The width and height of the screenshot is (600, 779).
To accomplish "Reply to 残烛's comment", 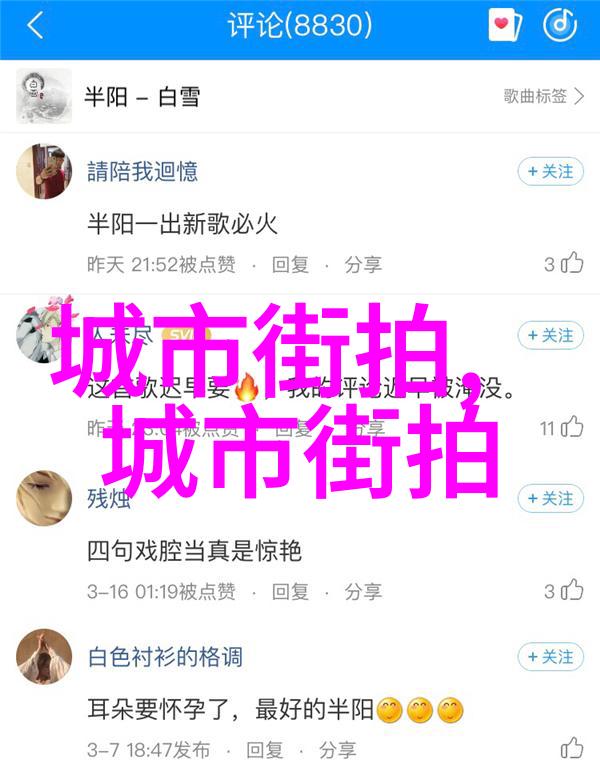I will pyautogui.click(x=291, y=590).
